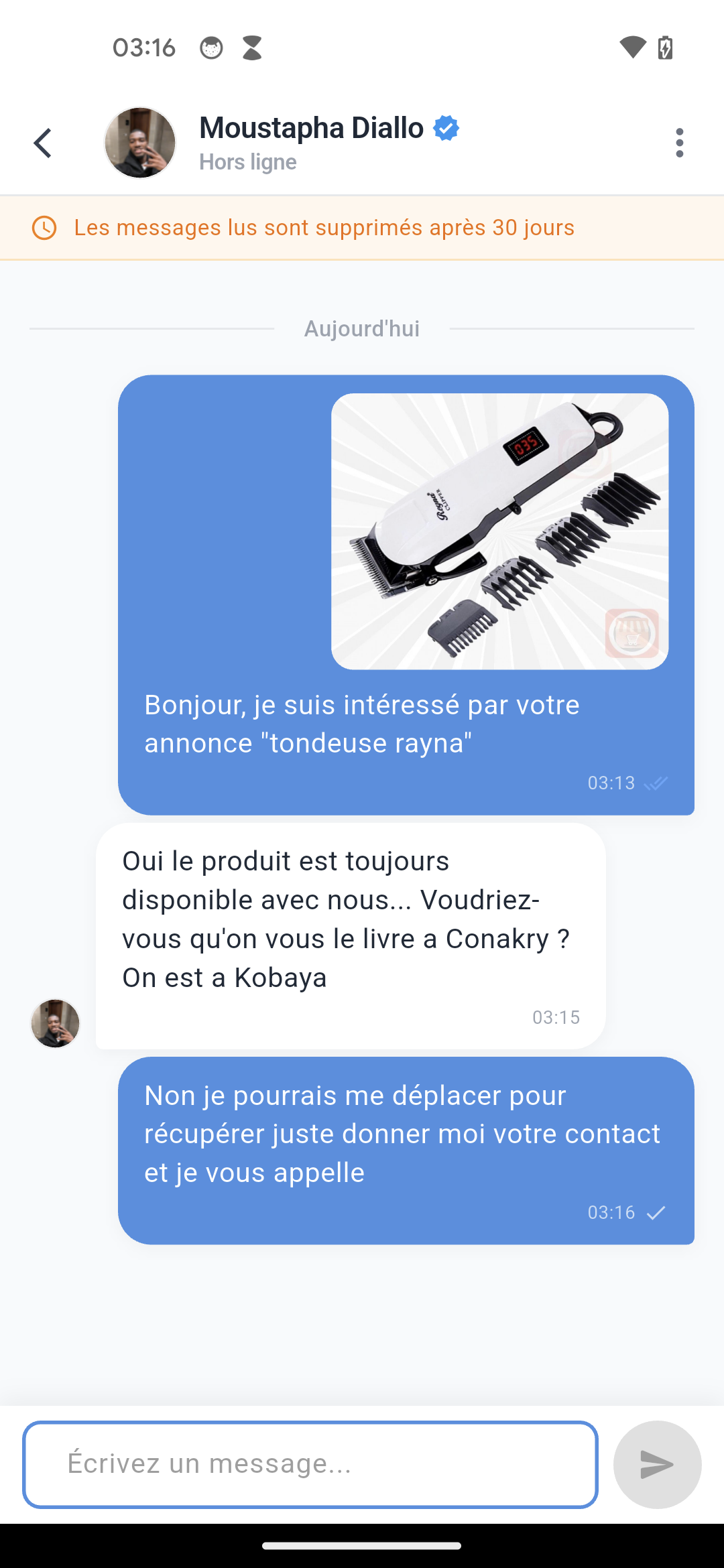Click the hourglass icon in the status bar
The height and width of the screenshot is (1568, 724).
pos(251,47)
